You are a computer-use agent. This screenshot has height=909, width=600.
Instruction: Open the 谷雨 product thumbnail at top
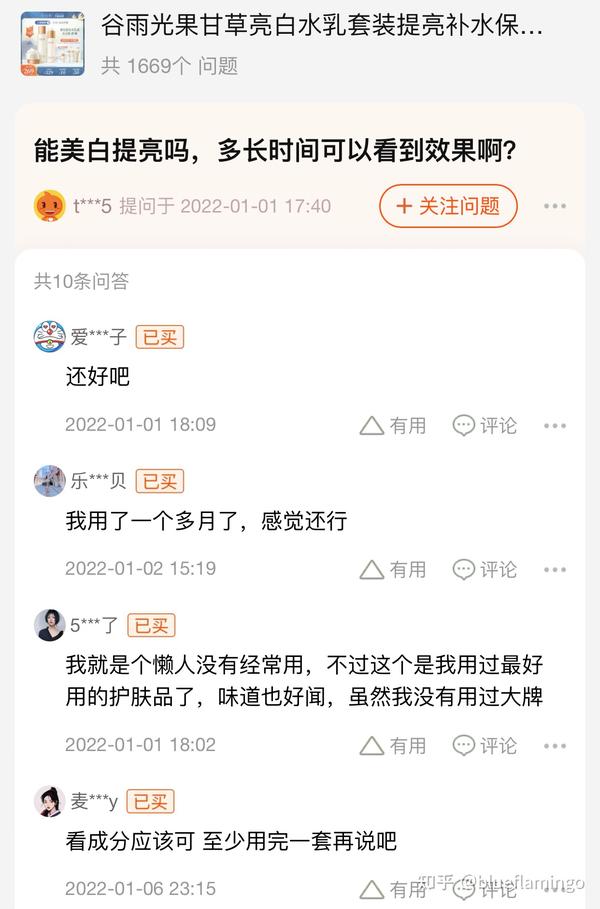52,43
